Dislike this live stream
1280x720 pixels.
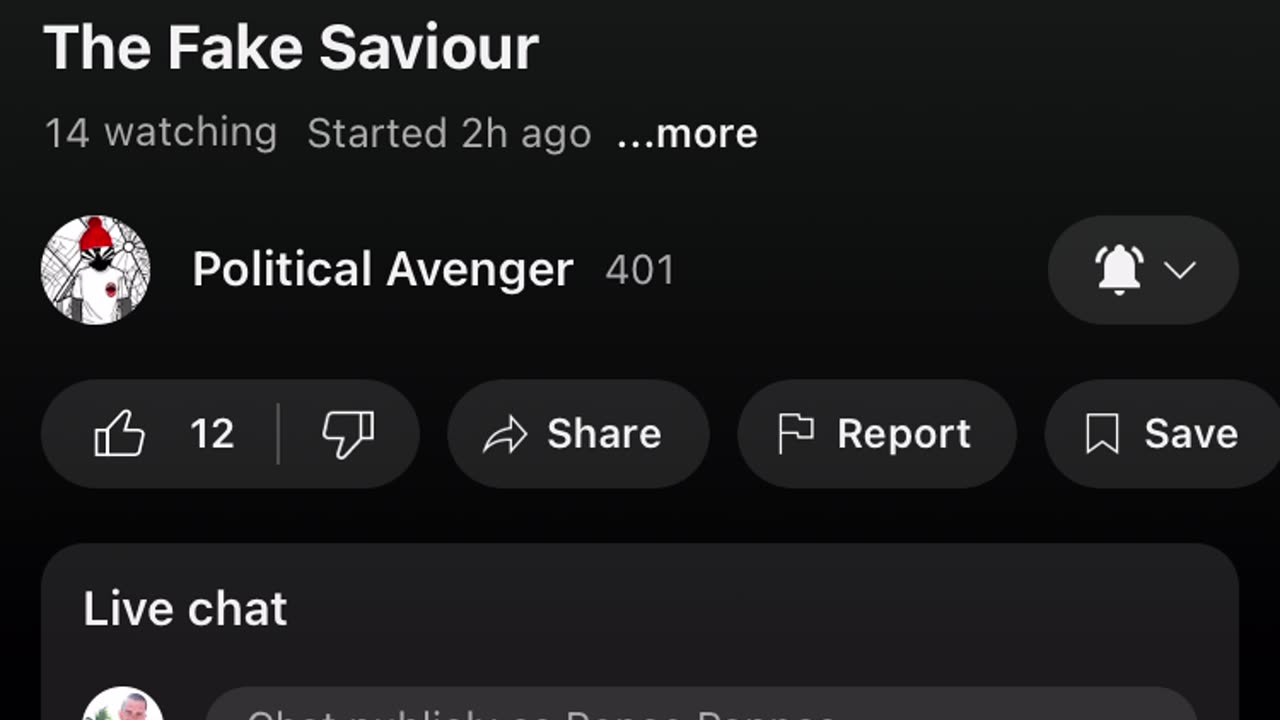348,434
